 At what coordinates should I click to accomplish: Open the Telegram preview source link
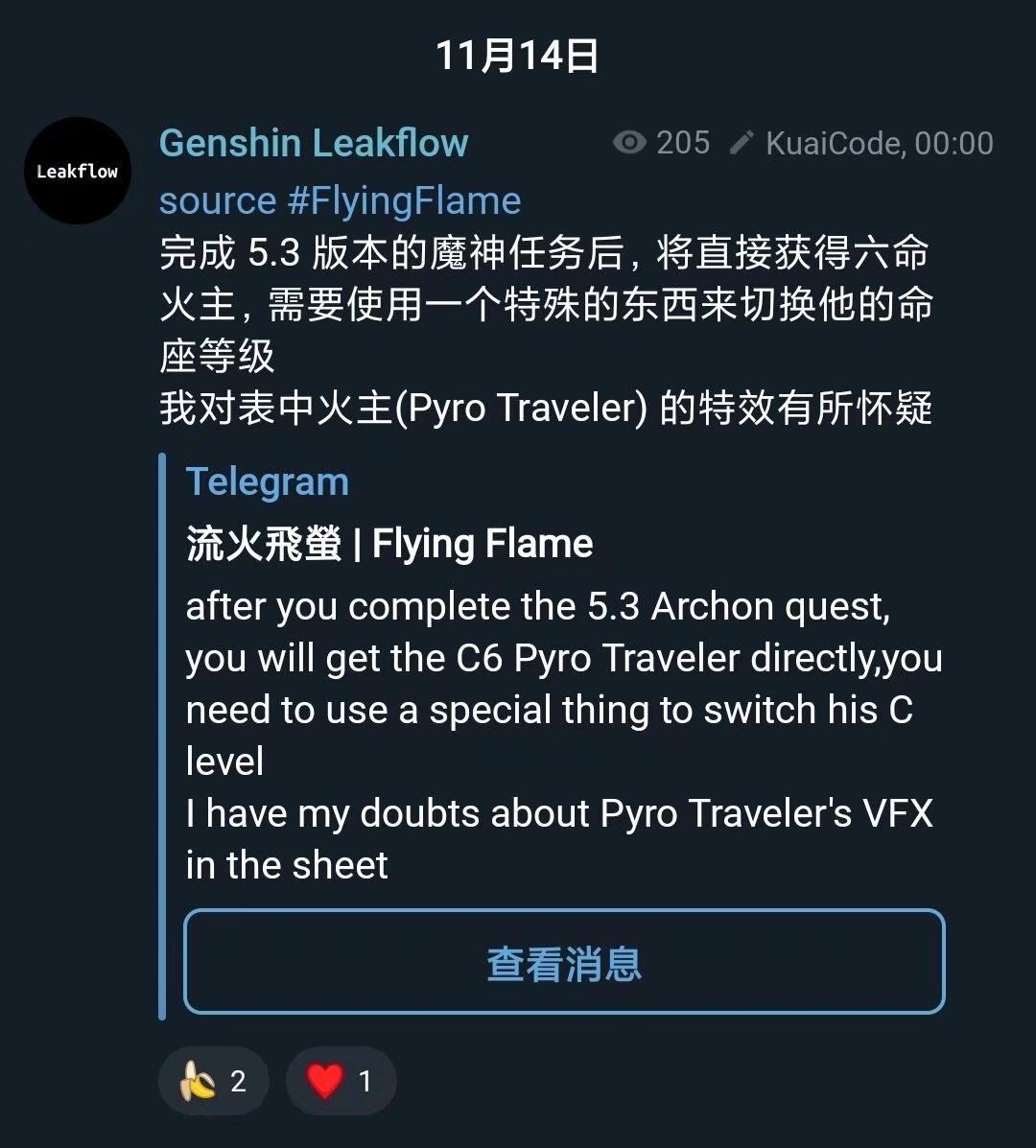pos(267,481)
